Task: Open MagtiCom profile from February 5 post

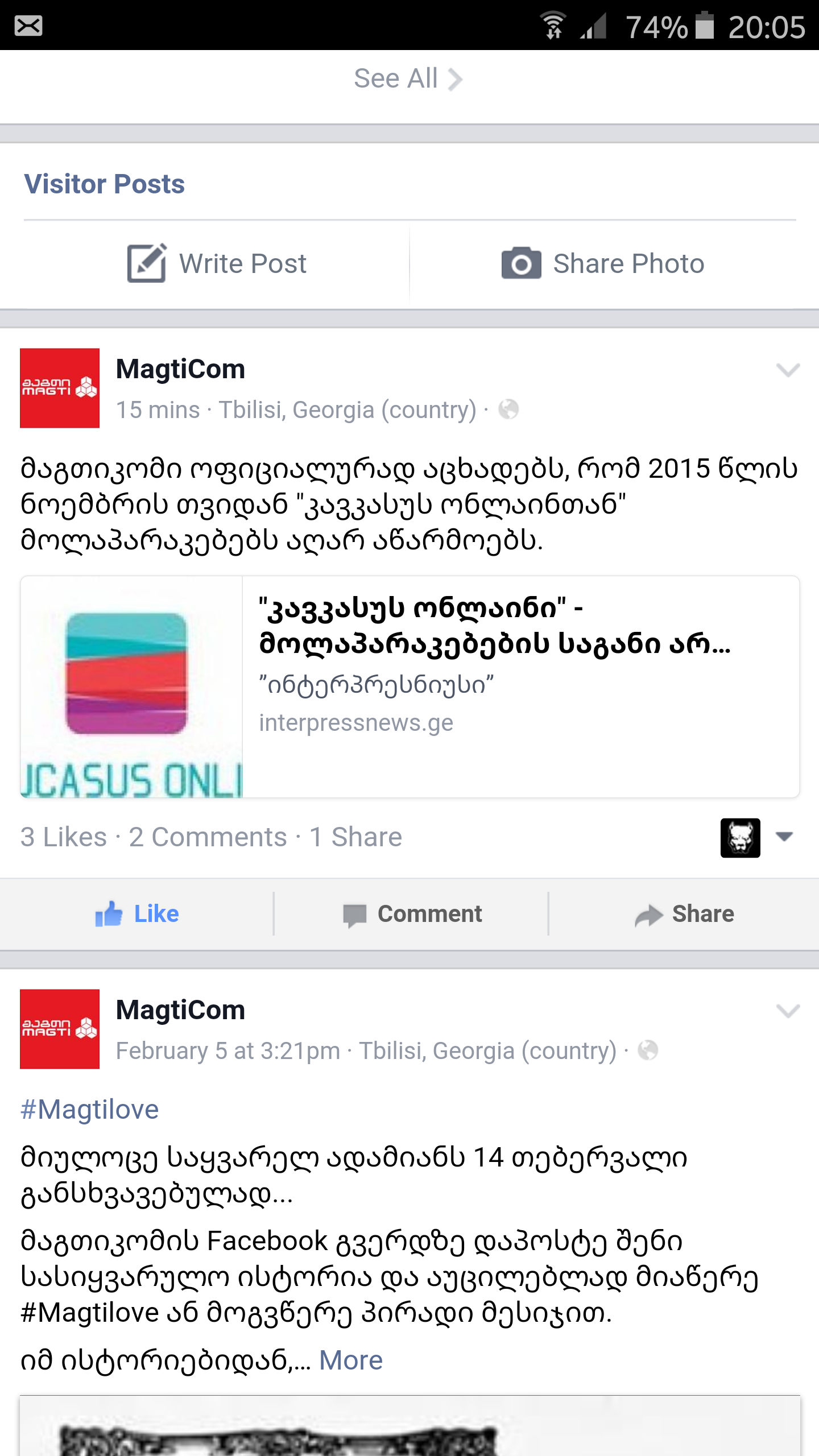Action: (180, 1010)
